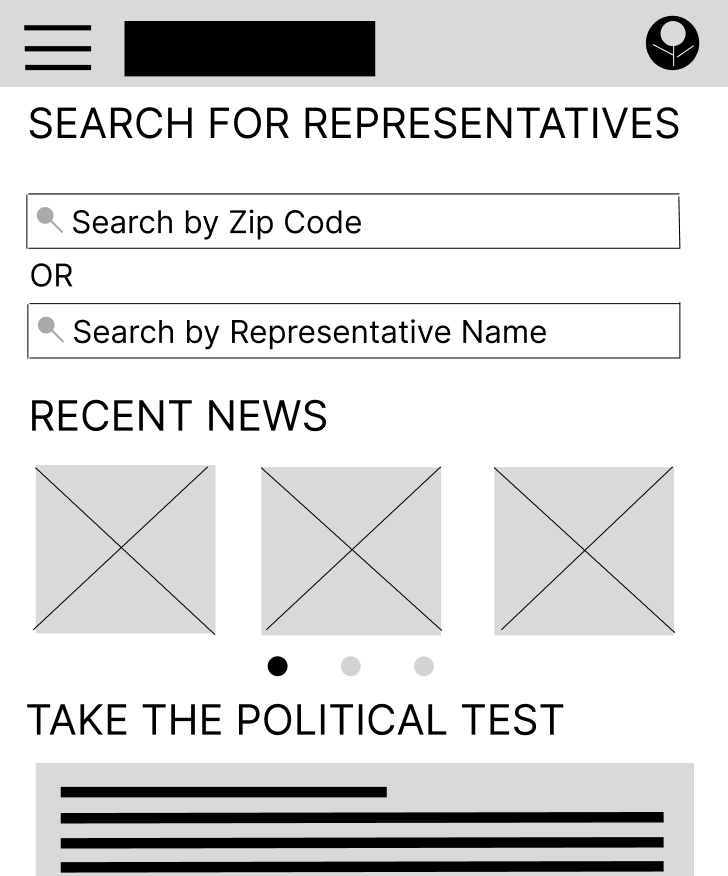Open the first recent news tile
Screen dimensions: 728x876
(125, 549)
